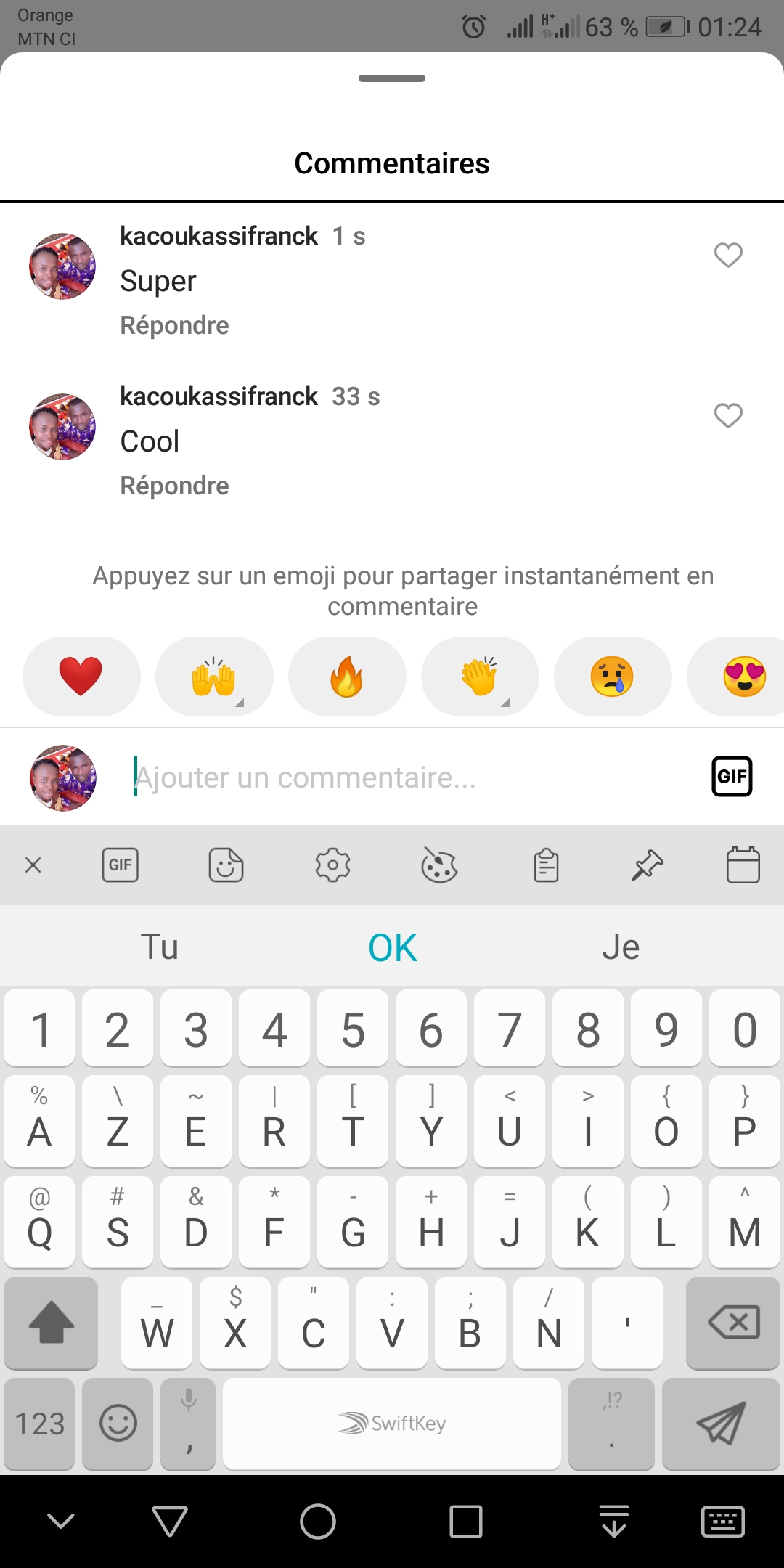Choose the "OK" word suggestion
This screenshot has height=1568, width=784.
point(392,947)
